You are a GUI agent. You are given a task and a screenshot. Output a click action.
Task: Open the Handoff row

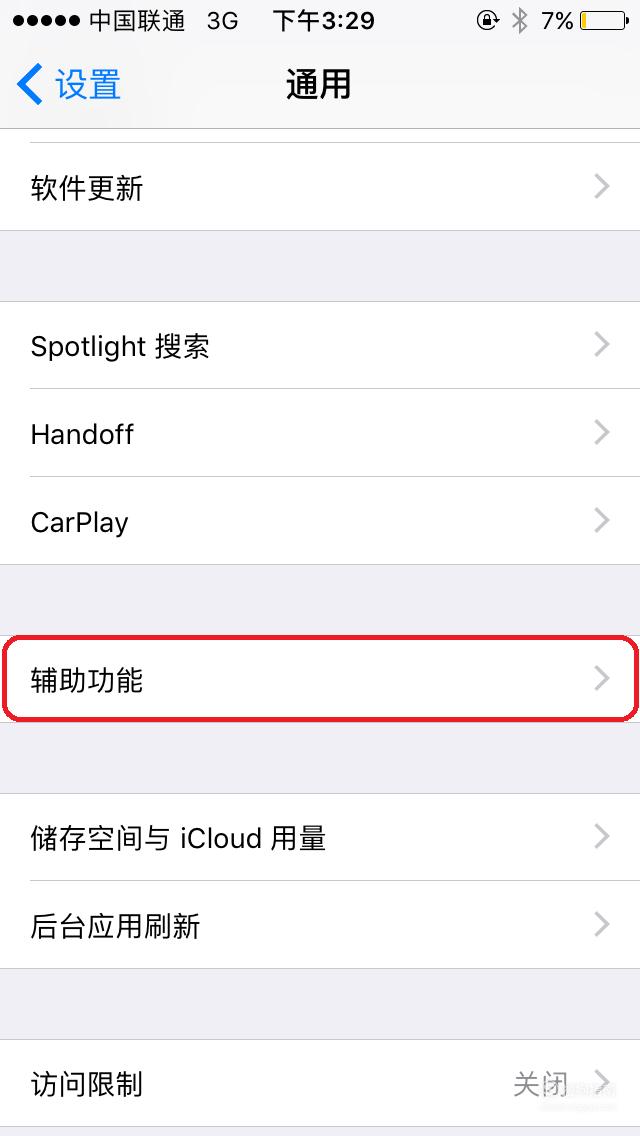[320, 433]
